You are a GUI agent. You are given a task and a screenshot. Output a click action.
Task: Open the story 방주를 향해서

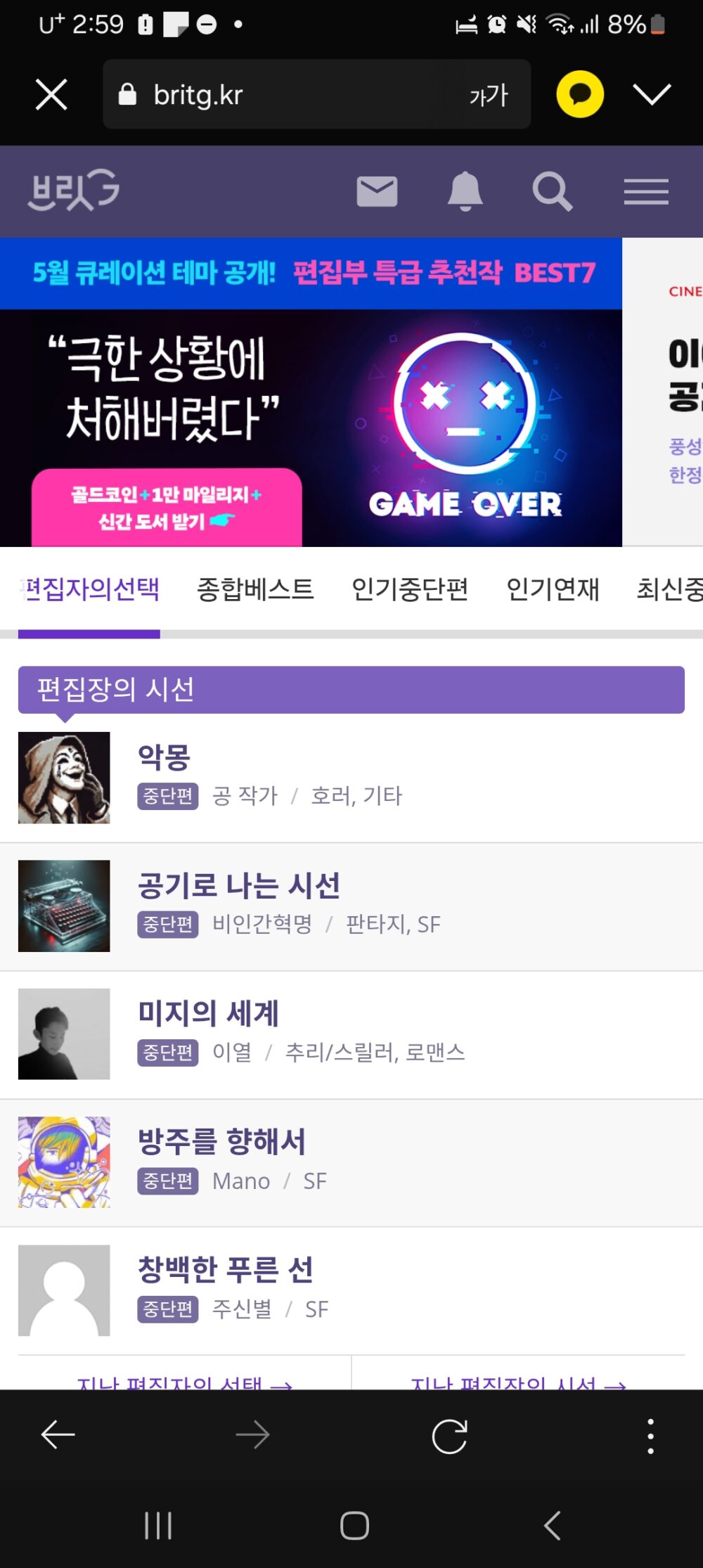pos(221,1142)
